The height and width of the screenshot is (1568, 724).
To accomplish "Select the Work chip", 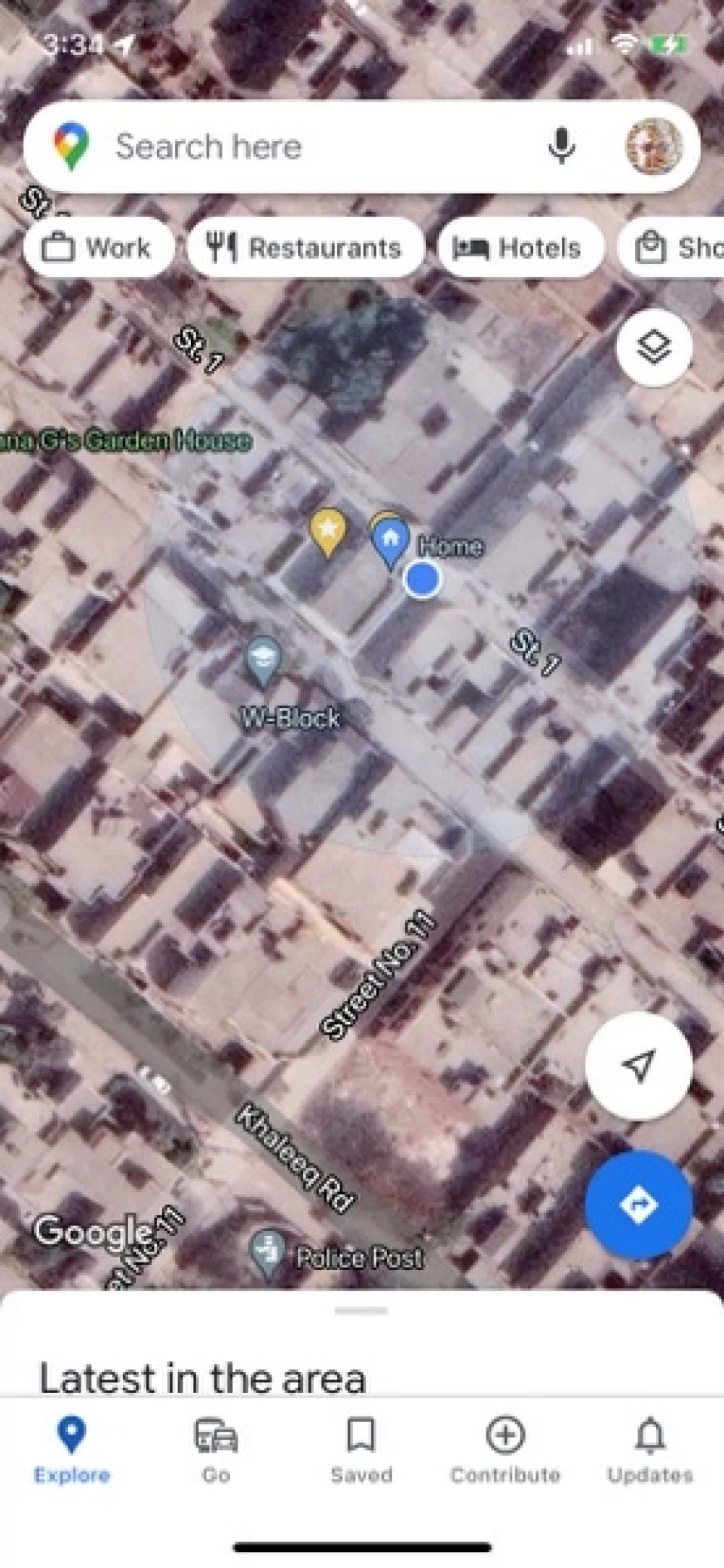I will coord(99,247).
